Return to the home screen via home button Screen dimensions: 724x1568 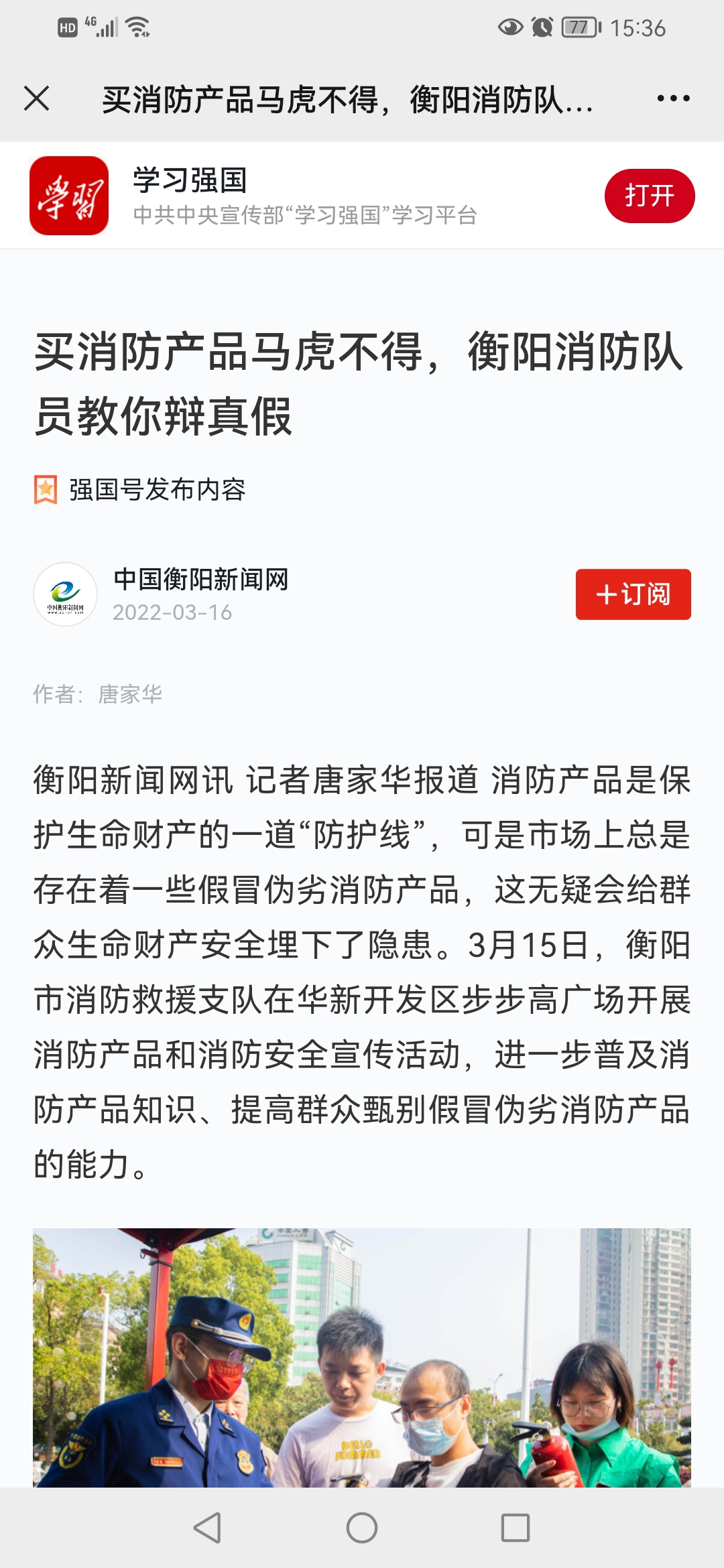pyautogui.click(x=362, y=1528)
